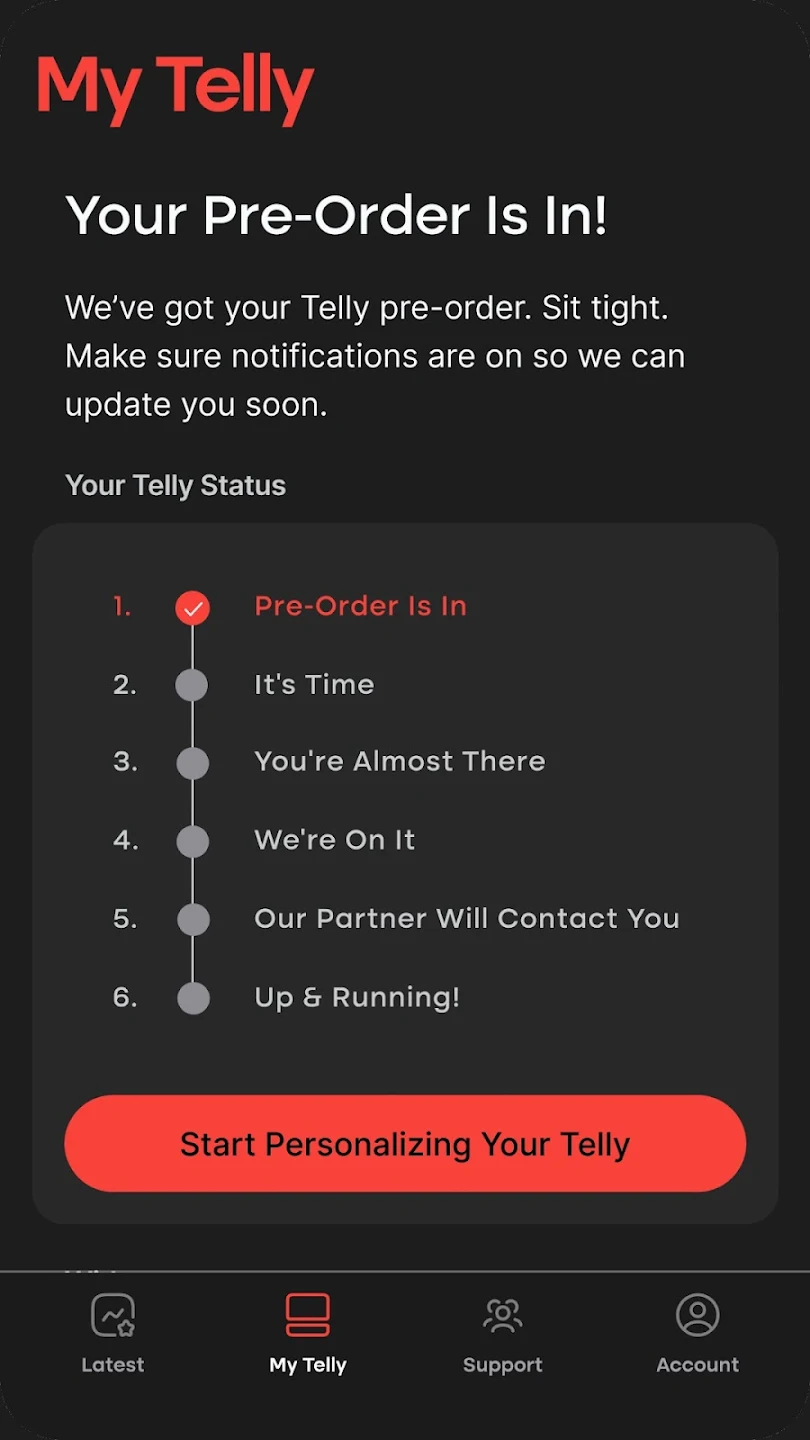Tap the Account profile icon
Image resolution: width=810 pixels, height=1440 pixels.
tap(697, 1314)
